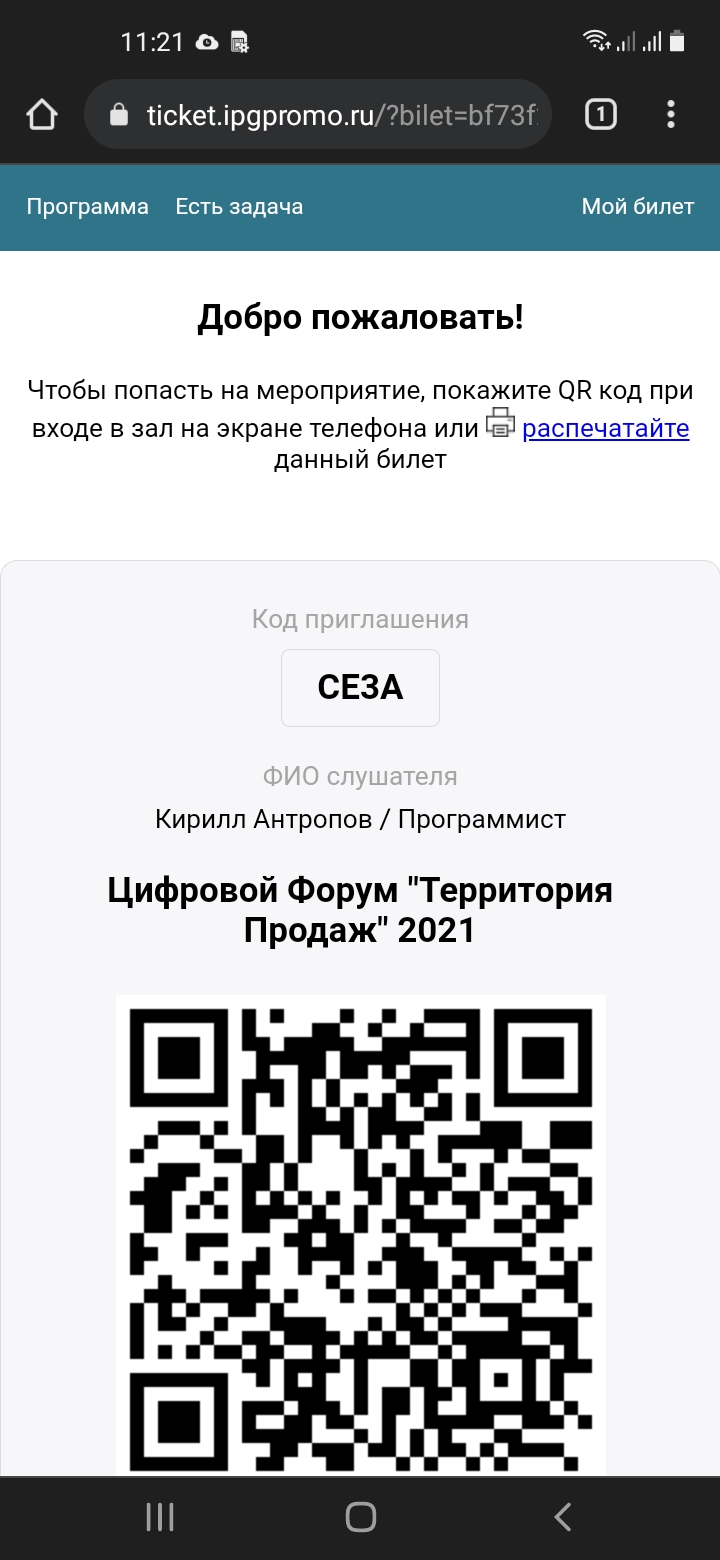The image size is (720, 1560).
Task: Open recent apps from navigation bar
Action: coord(160,1517)
